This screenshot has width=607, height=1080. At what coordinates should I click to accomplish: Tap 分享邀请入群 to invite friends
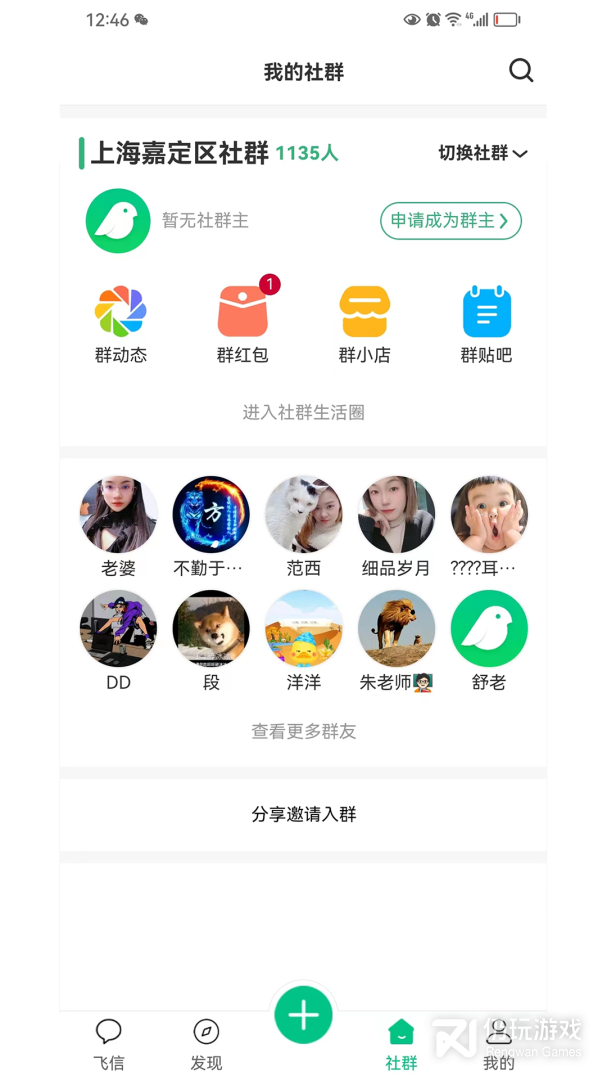click(303, 814)
